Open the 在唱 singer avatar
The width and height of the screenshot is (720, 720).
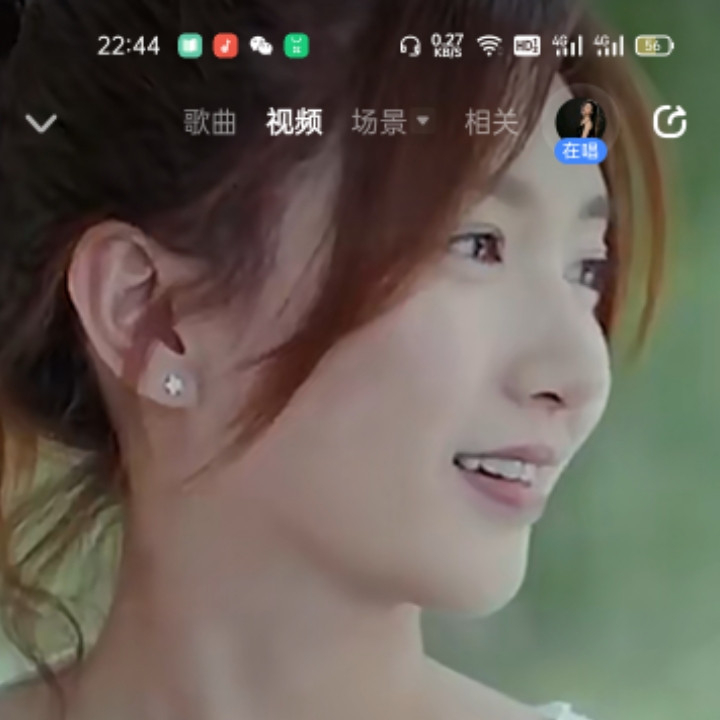tap(581, 126)
